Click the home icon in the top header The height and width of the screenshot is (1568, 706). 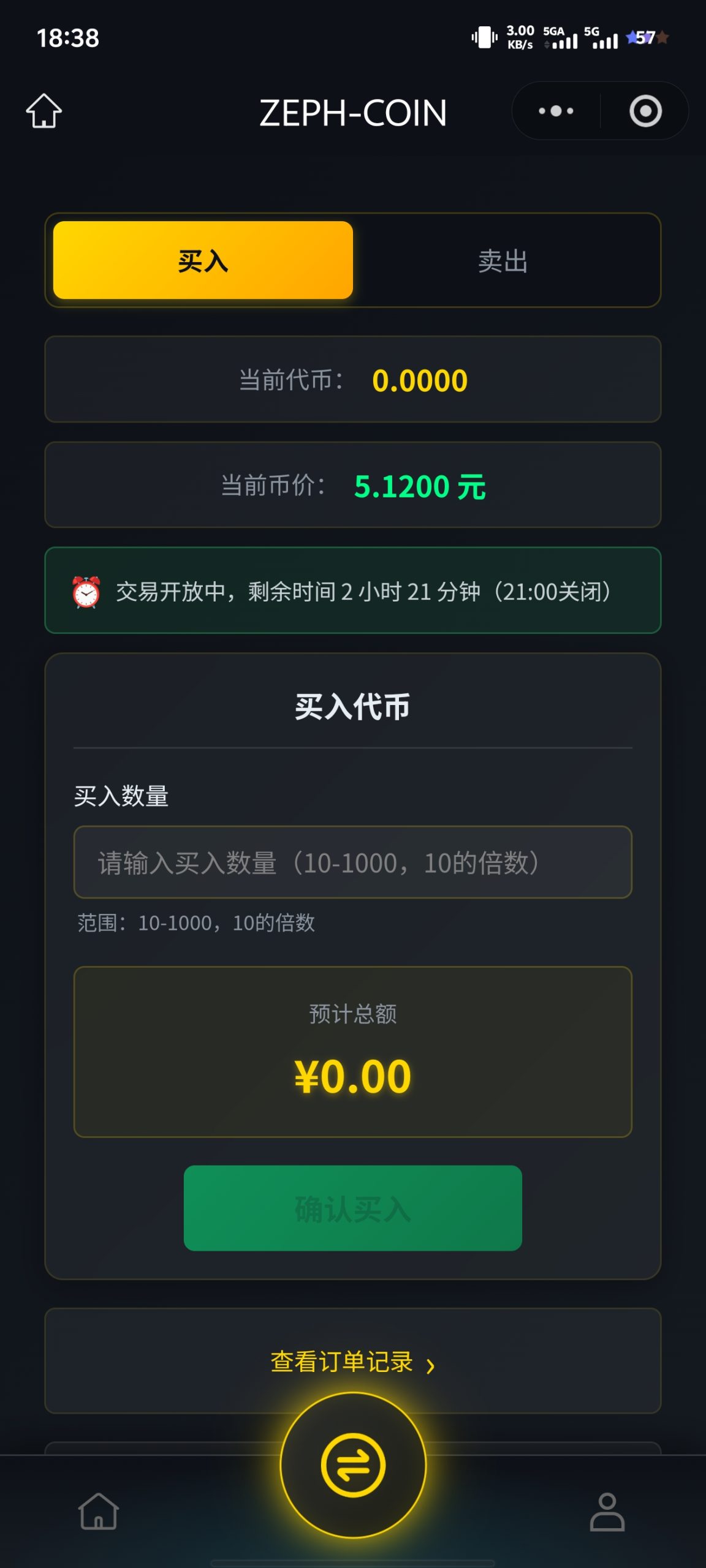pos(45,111)
